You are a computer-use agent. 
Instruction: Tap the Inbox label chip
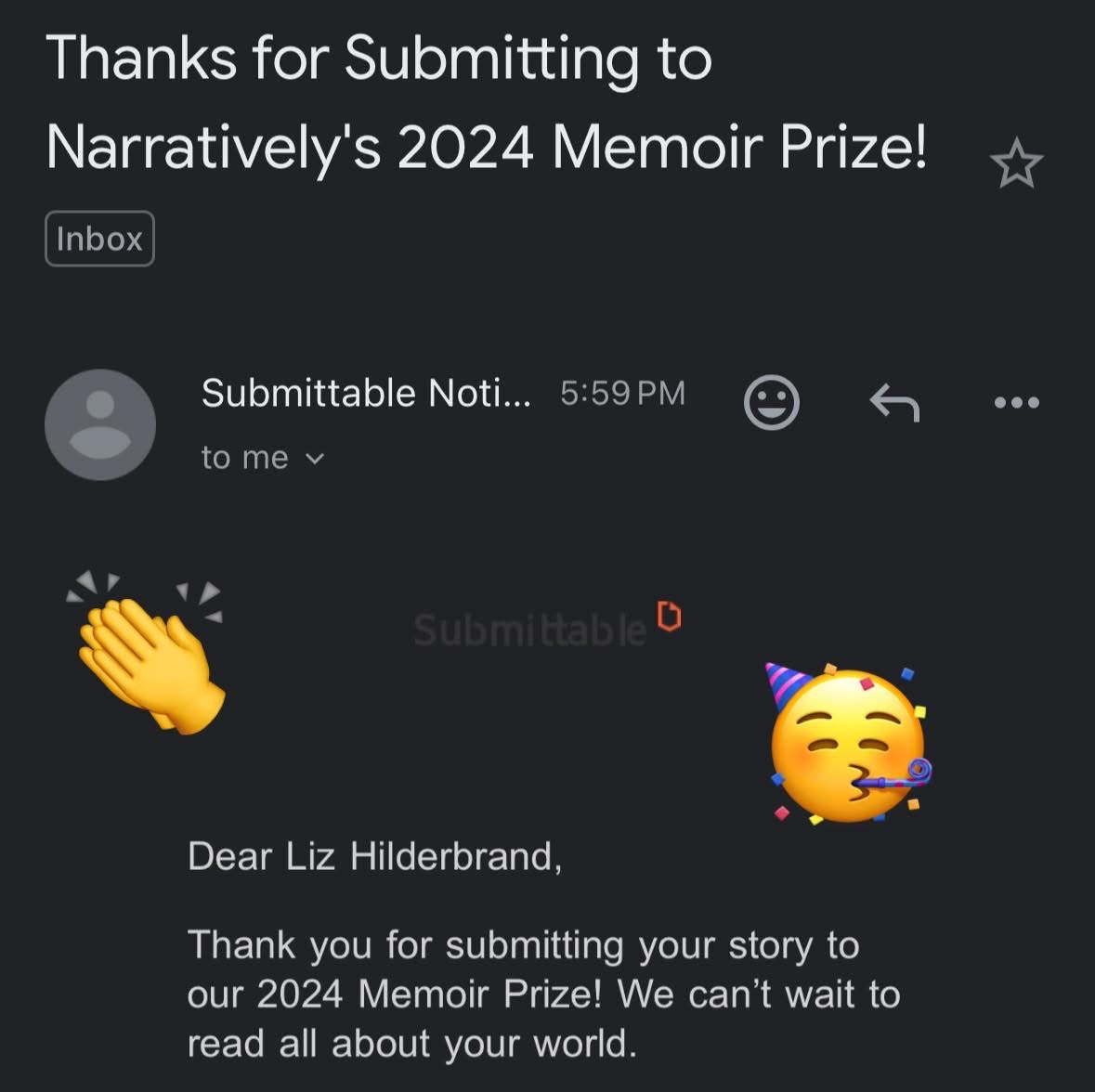click(99, 239)
